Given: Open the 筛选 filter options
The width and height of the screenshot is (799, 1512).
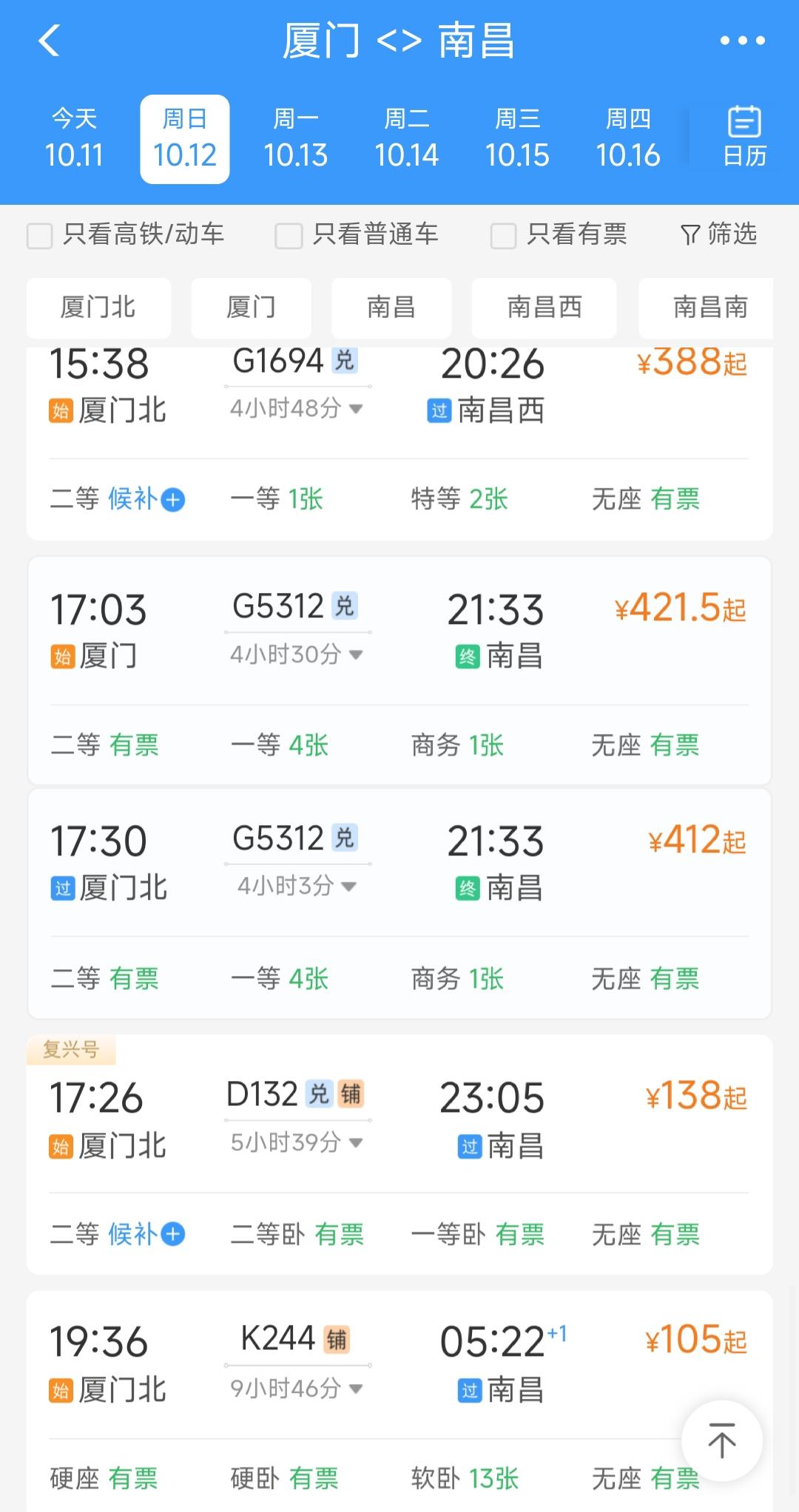Looking at the screenshot, I should (718, 234).
